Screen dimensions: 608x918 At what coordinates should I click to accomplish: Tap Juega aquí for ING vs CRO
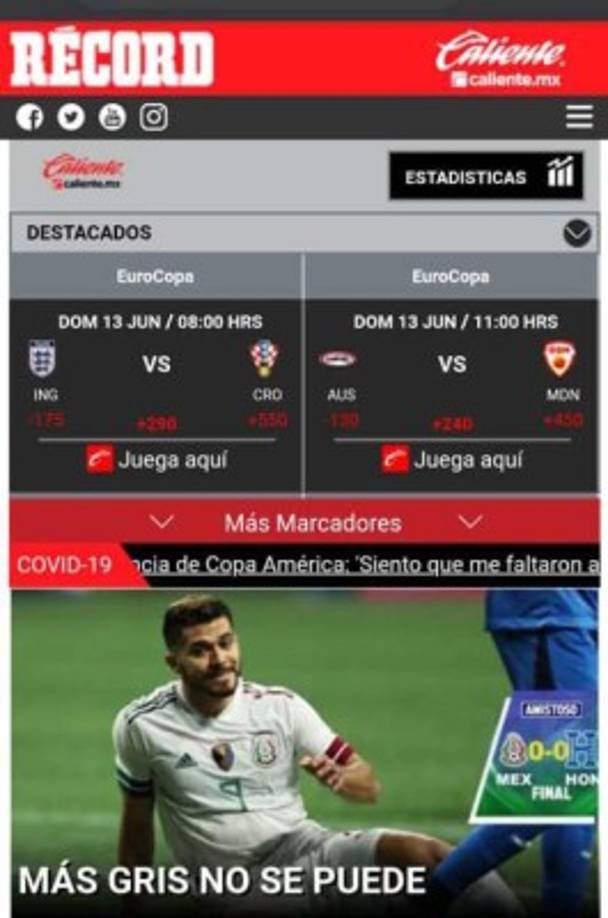pos(157,460)
